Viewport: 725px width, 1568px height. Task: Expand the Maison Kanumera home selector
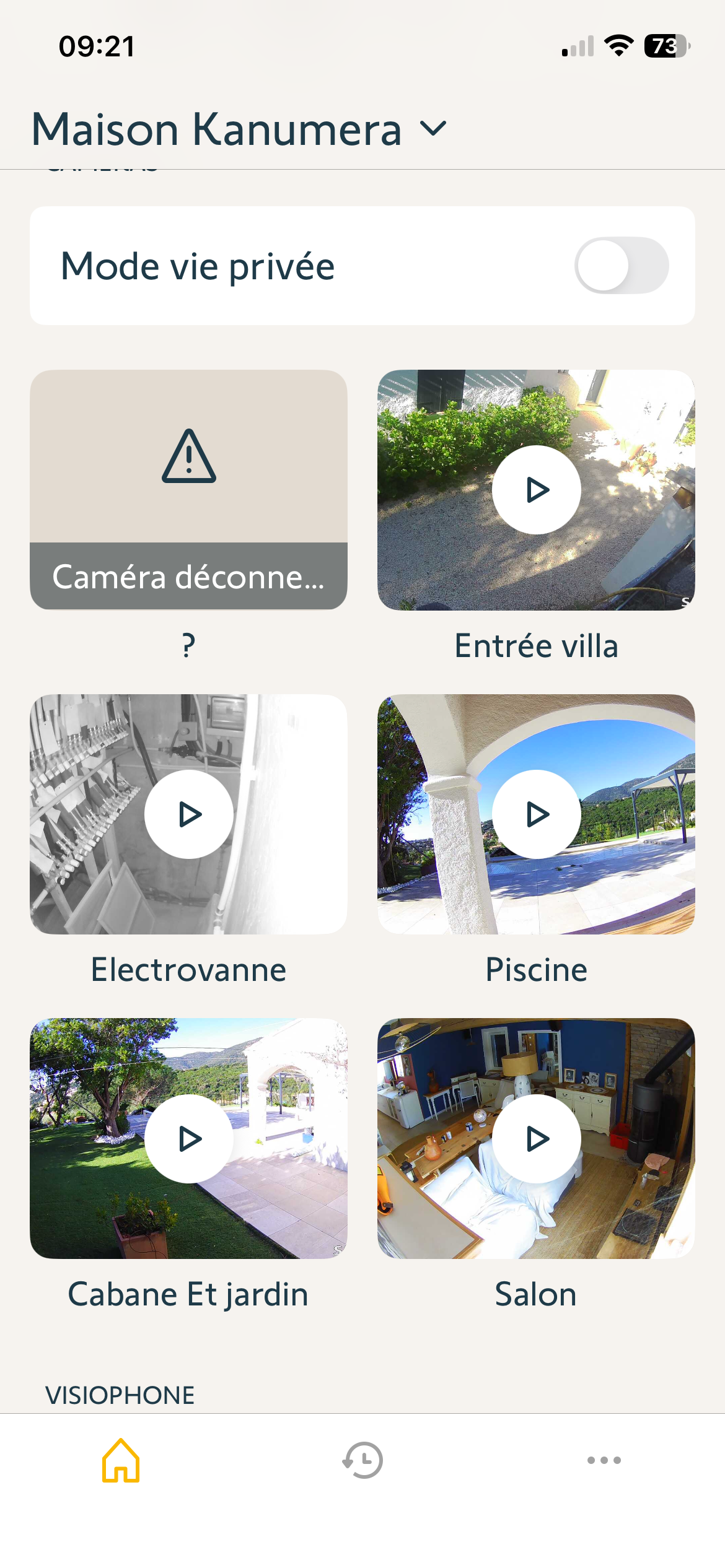click(432, 129)
